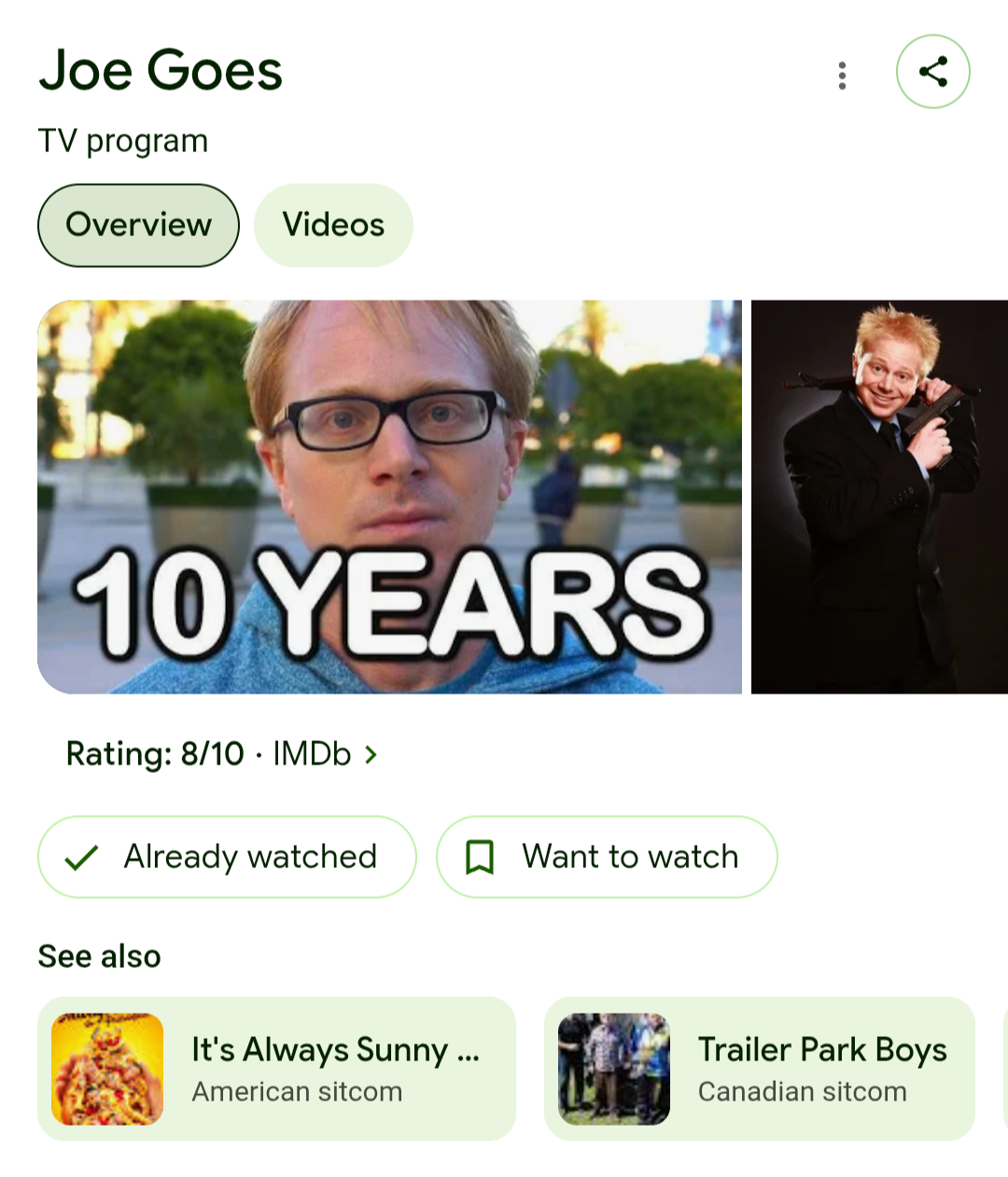Screen dimensions: 1008x1177
Task: Add Joe Goes to Want to watch
Action: [607, 856]
